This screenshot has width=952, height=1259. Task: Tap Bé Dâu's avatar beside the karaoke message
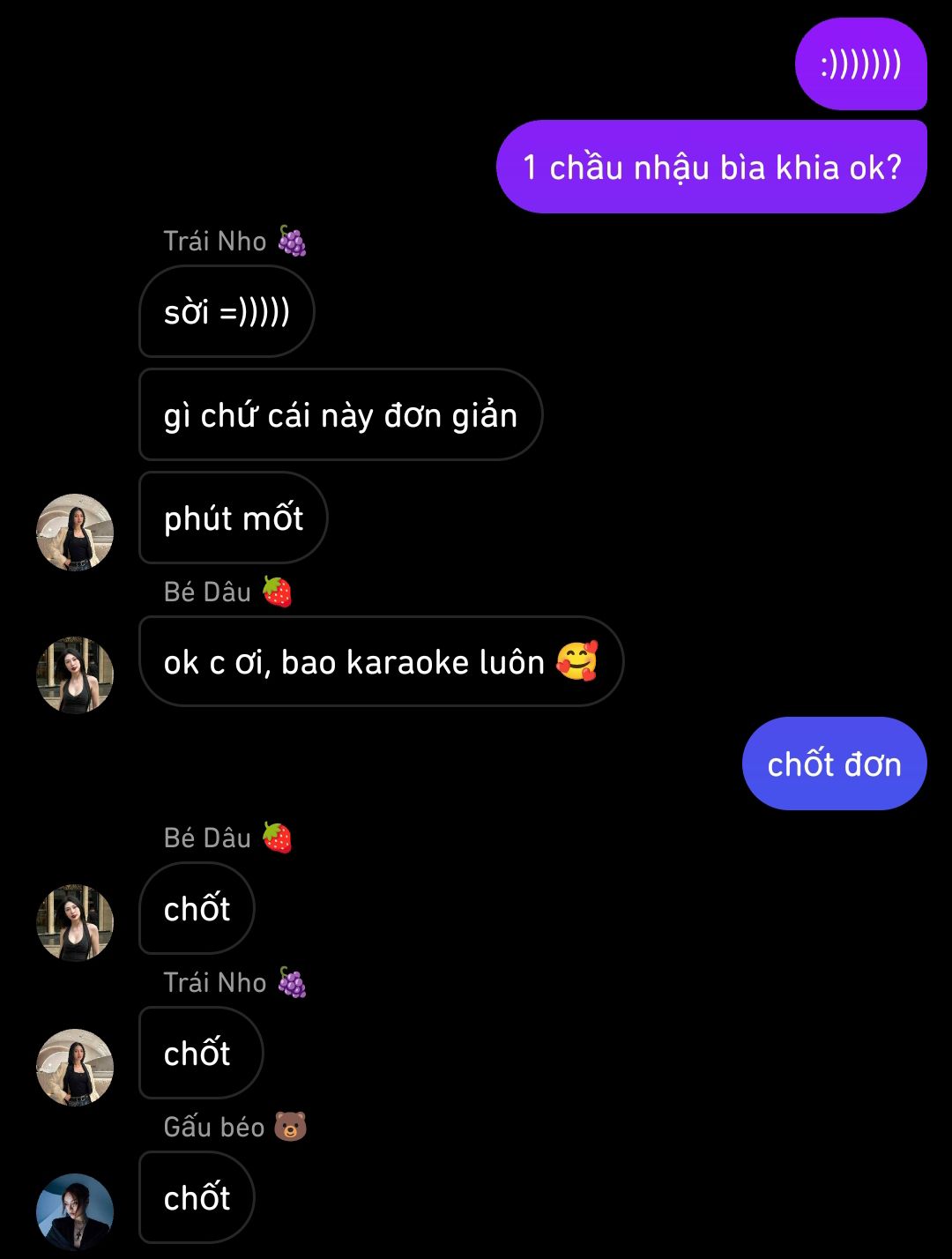tap(75, 676)
